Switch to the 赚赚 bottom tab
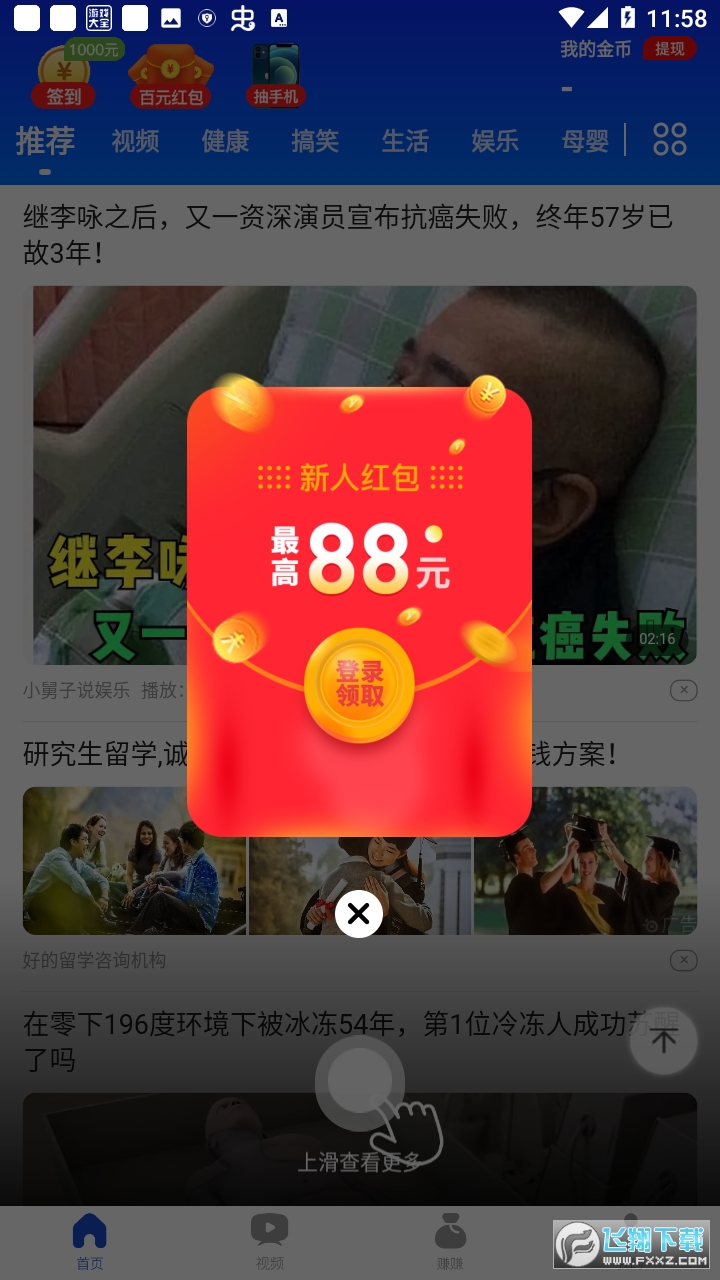This screenshot has width=720, height=1280. tap(450, 1242)
